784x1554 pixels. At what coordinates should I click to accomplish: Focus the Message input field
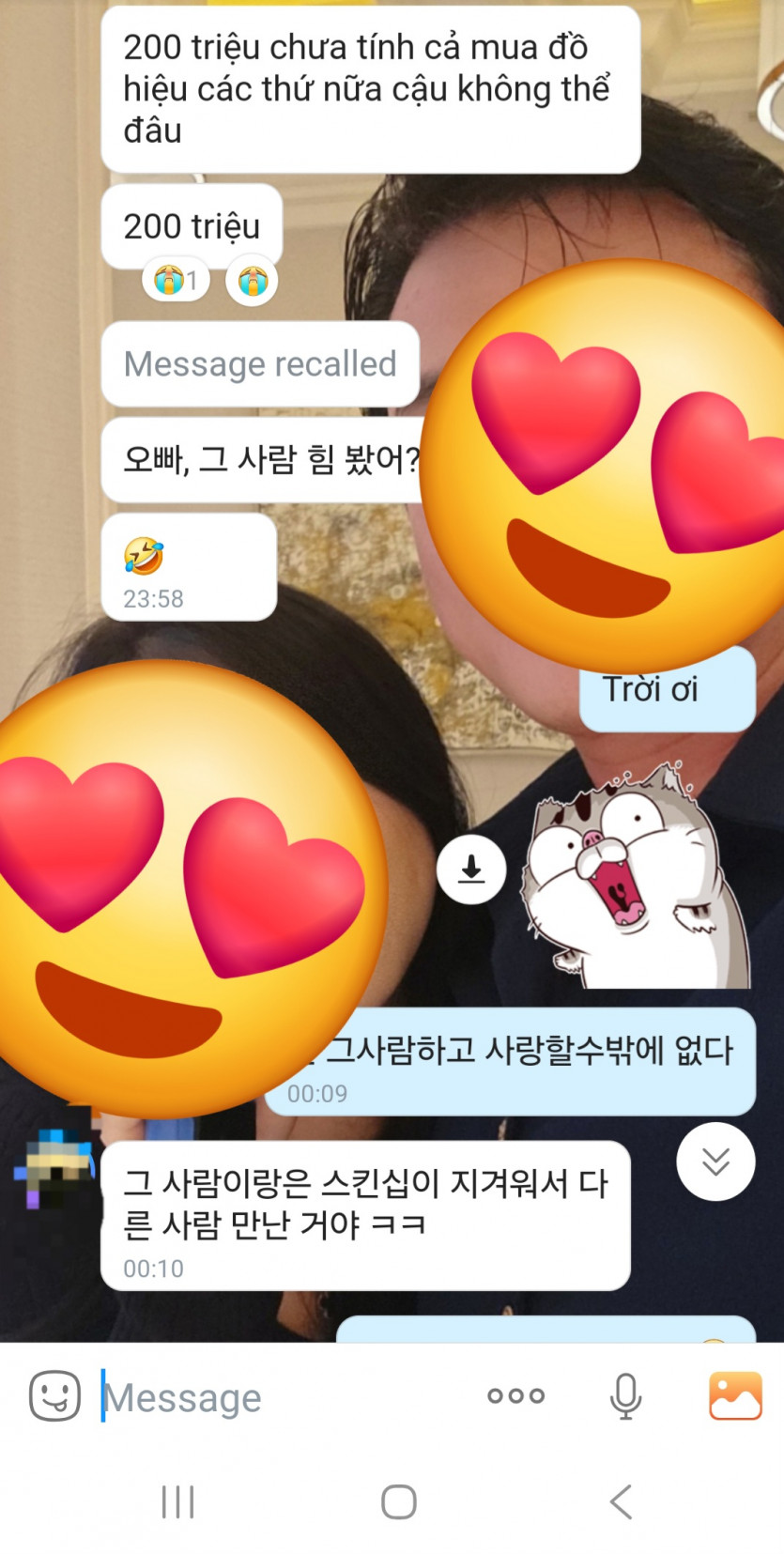point(282,1397)
